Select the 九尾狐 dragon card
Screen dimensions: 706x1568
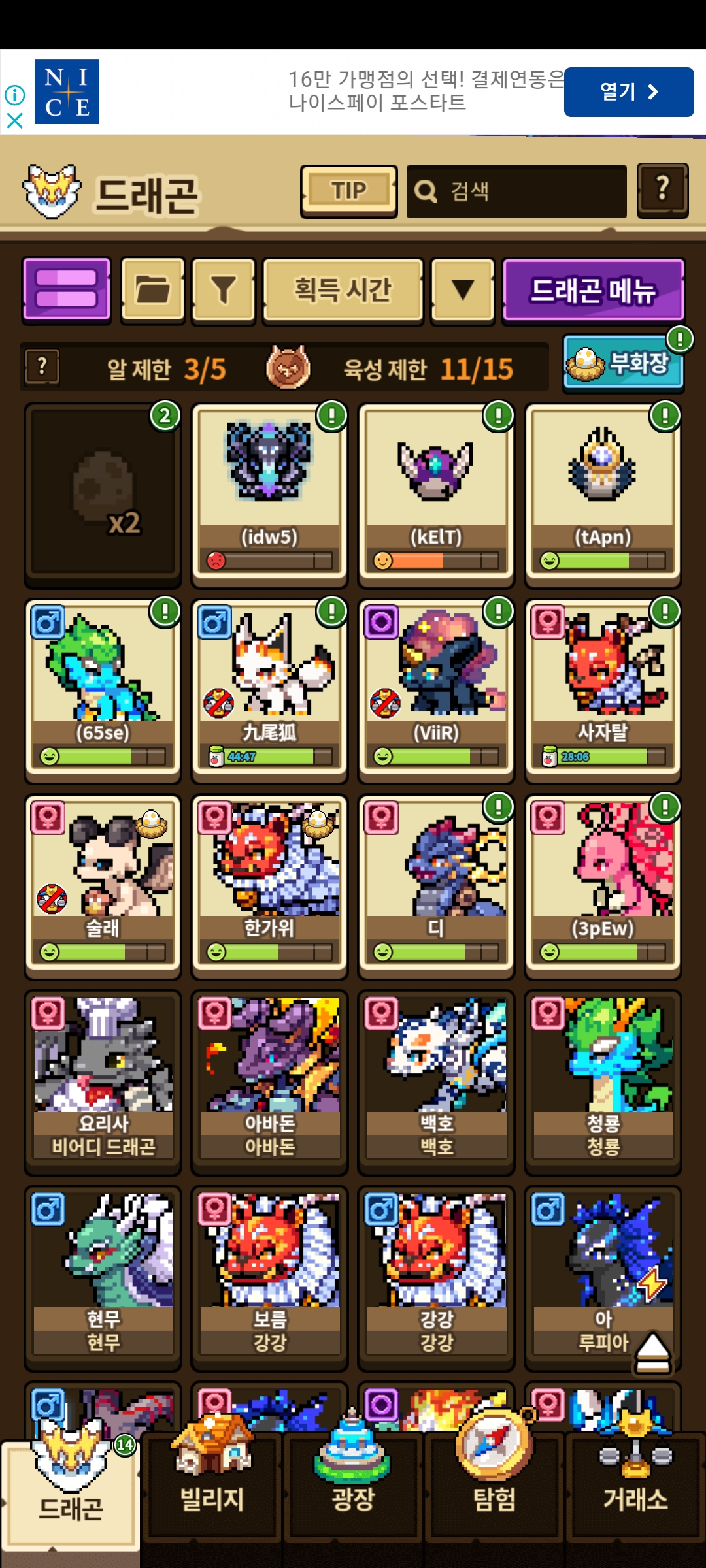(x=269, y=689)
